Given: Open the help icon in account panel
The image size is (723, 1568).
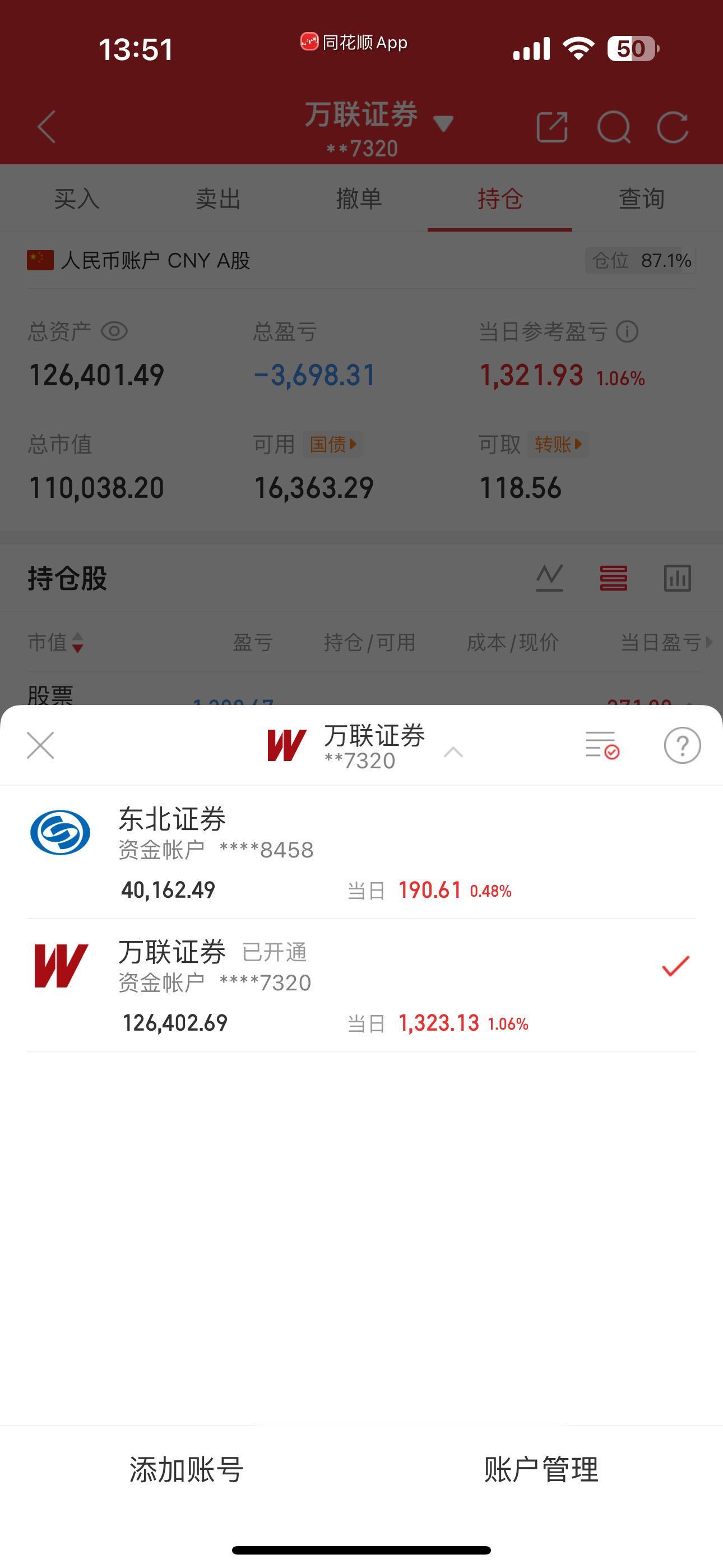Looking at the screenshot, I should (x=682, y=746).
